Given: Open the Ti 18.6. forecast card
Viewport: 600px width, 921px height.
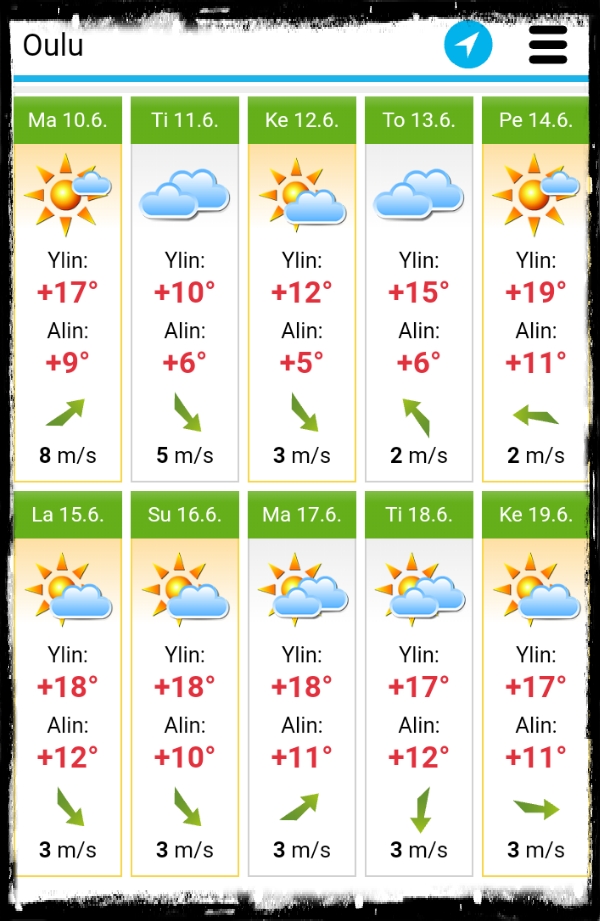Looking at the screenshot, I should click(x=419, y=685).
